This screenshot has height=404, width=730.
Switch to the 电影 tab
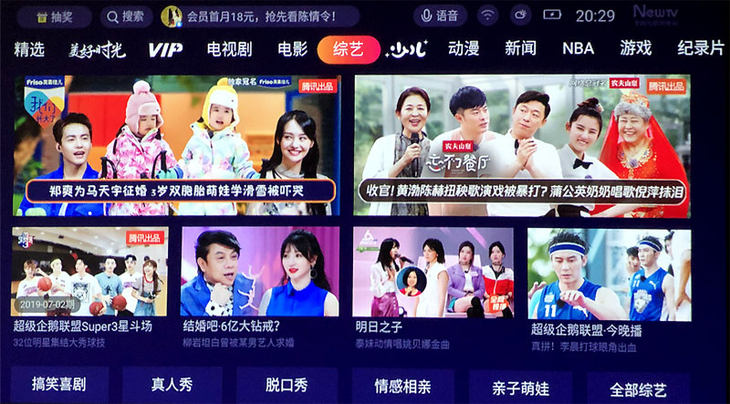pyautogui.click(x=292, y=49)
